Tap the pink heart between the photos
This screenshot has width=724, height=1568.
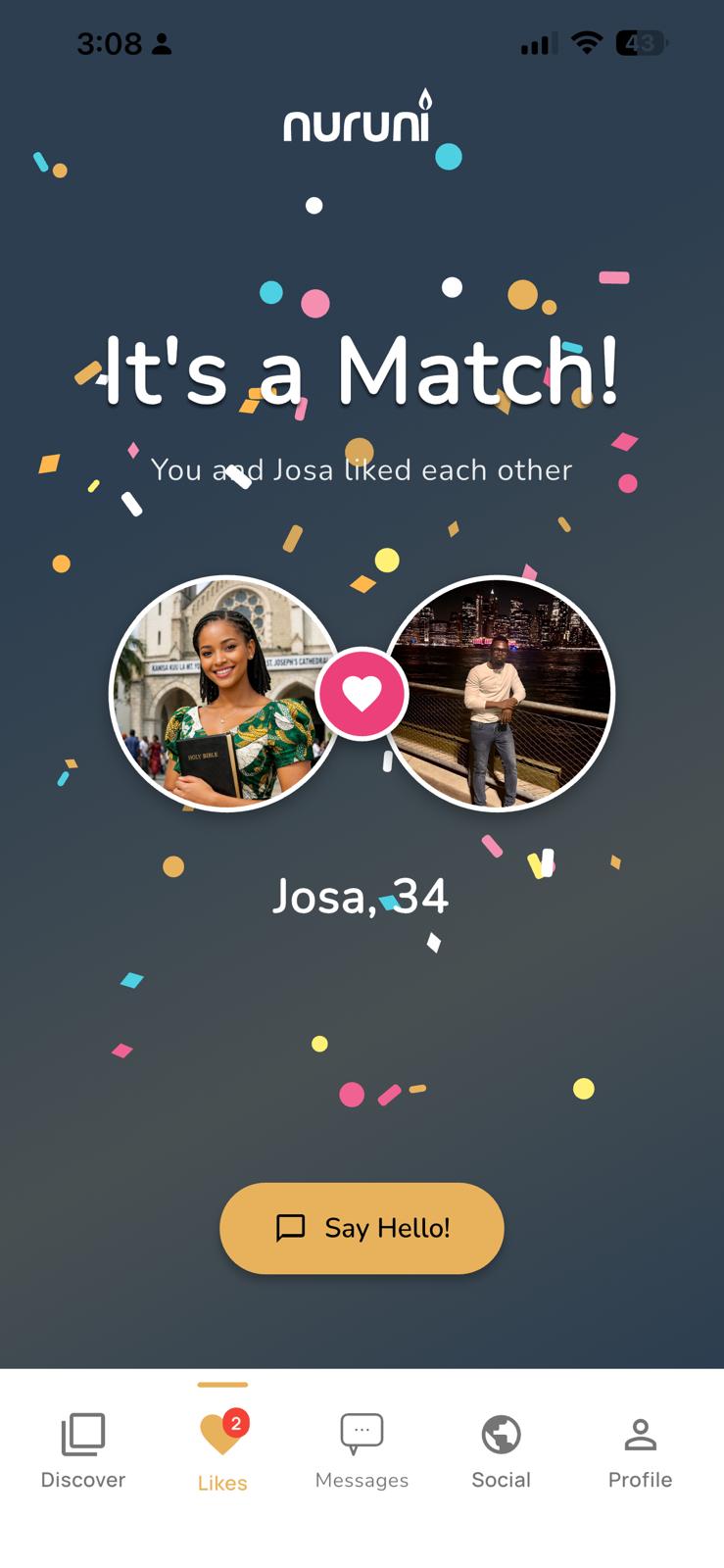(x=363, y=694)
